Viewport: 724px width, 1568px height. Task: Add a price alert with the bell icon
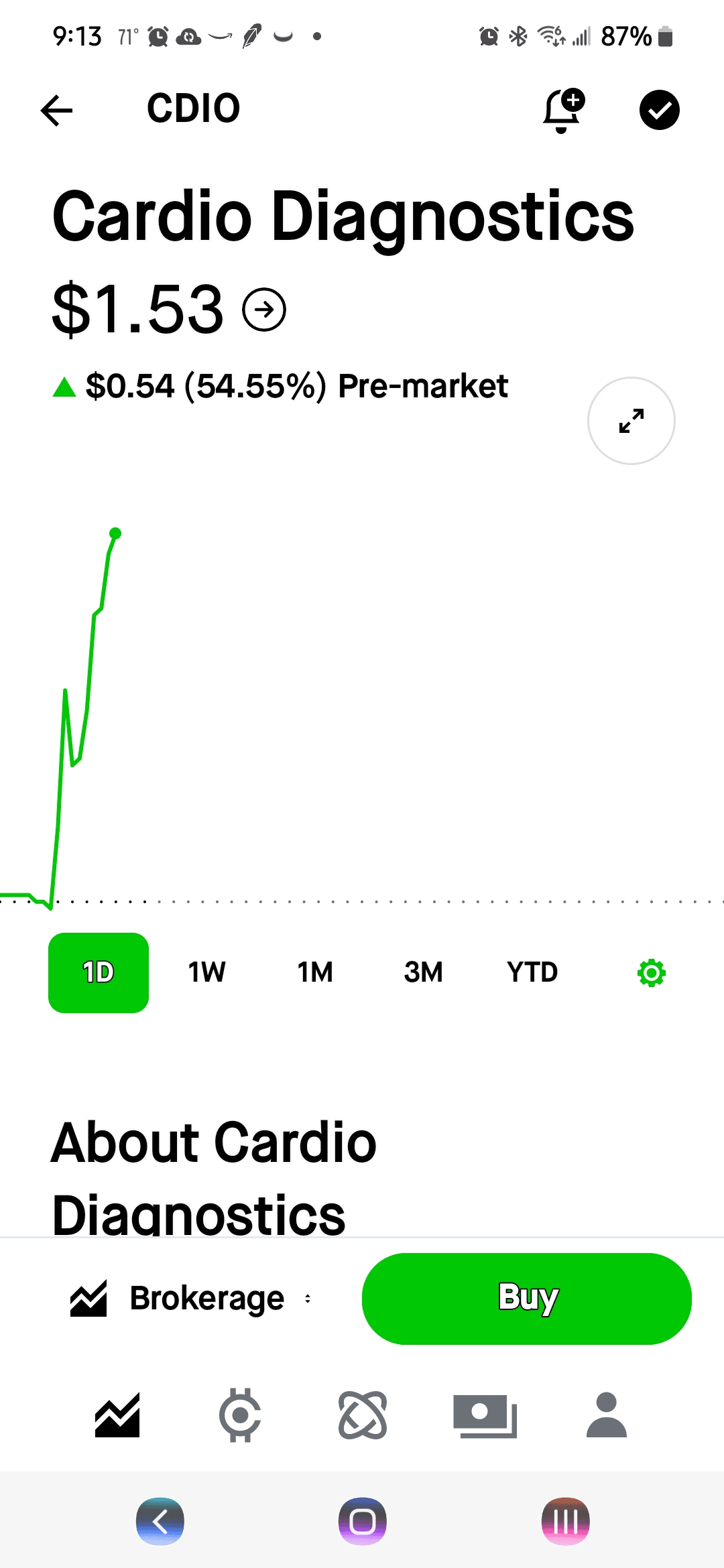563,110
